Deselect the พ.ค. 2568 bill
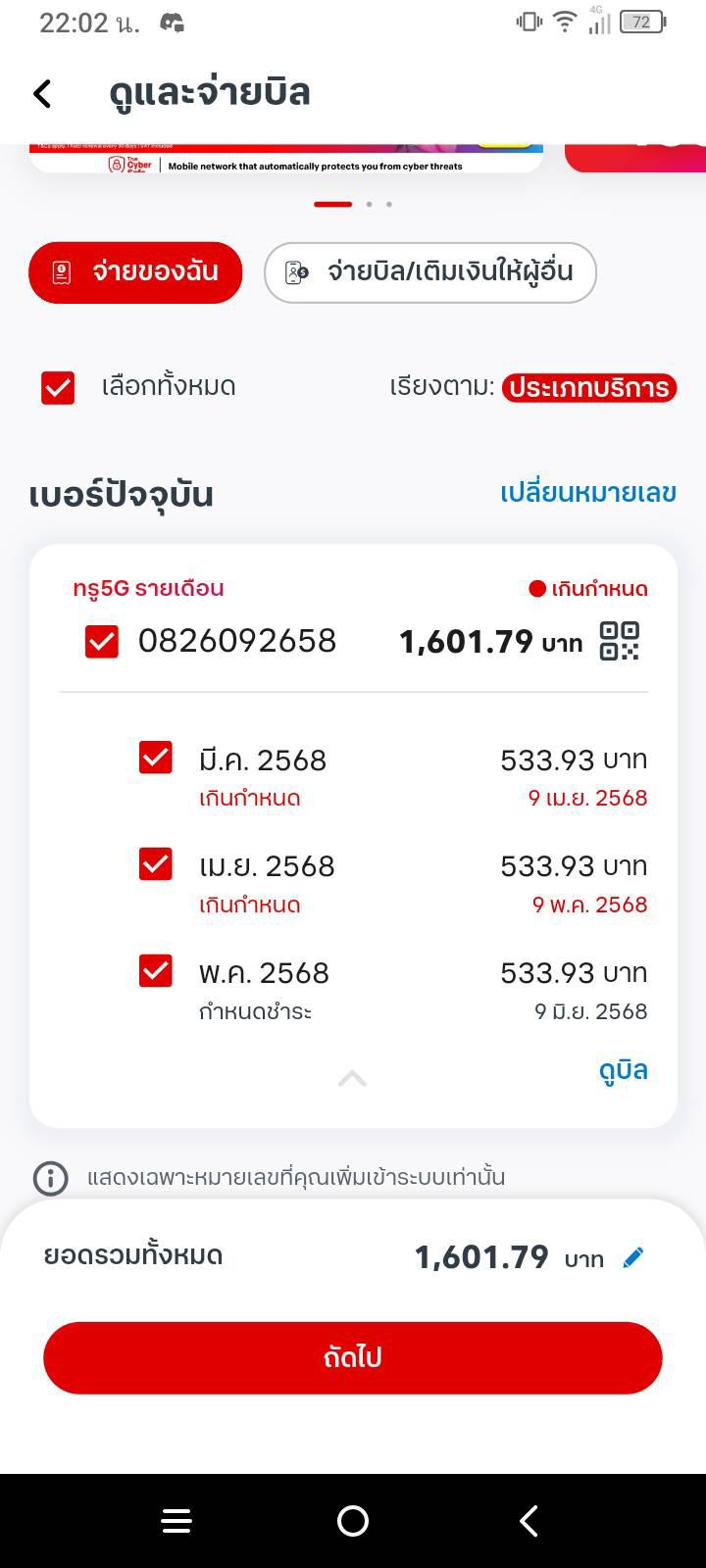 [x=156, y=970]
